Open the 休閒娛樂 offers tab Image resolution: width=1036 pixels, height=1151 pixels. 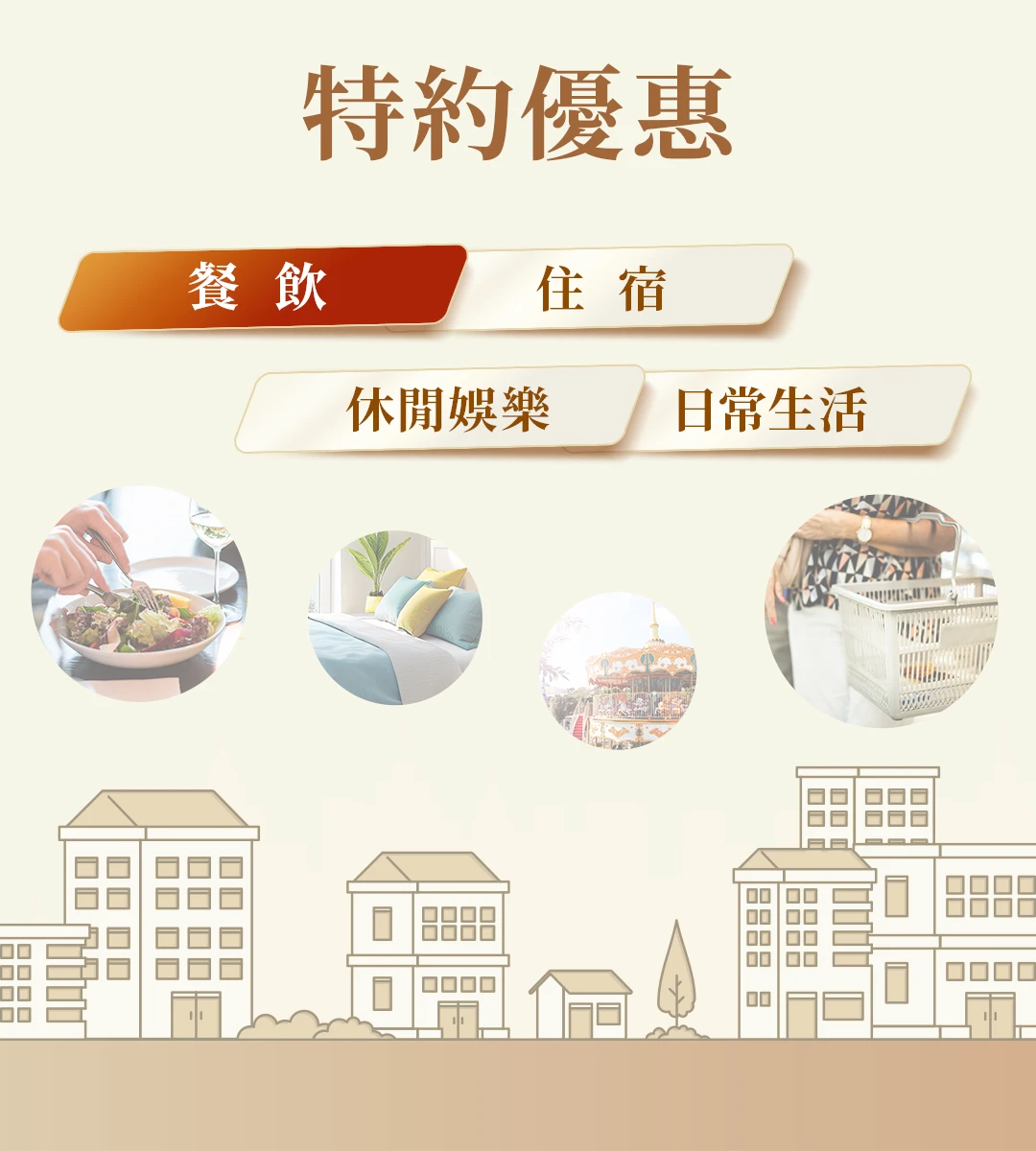441,410
